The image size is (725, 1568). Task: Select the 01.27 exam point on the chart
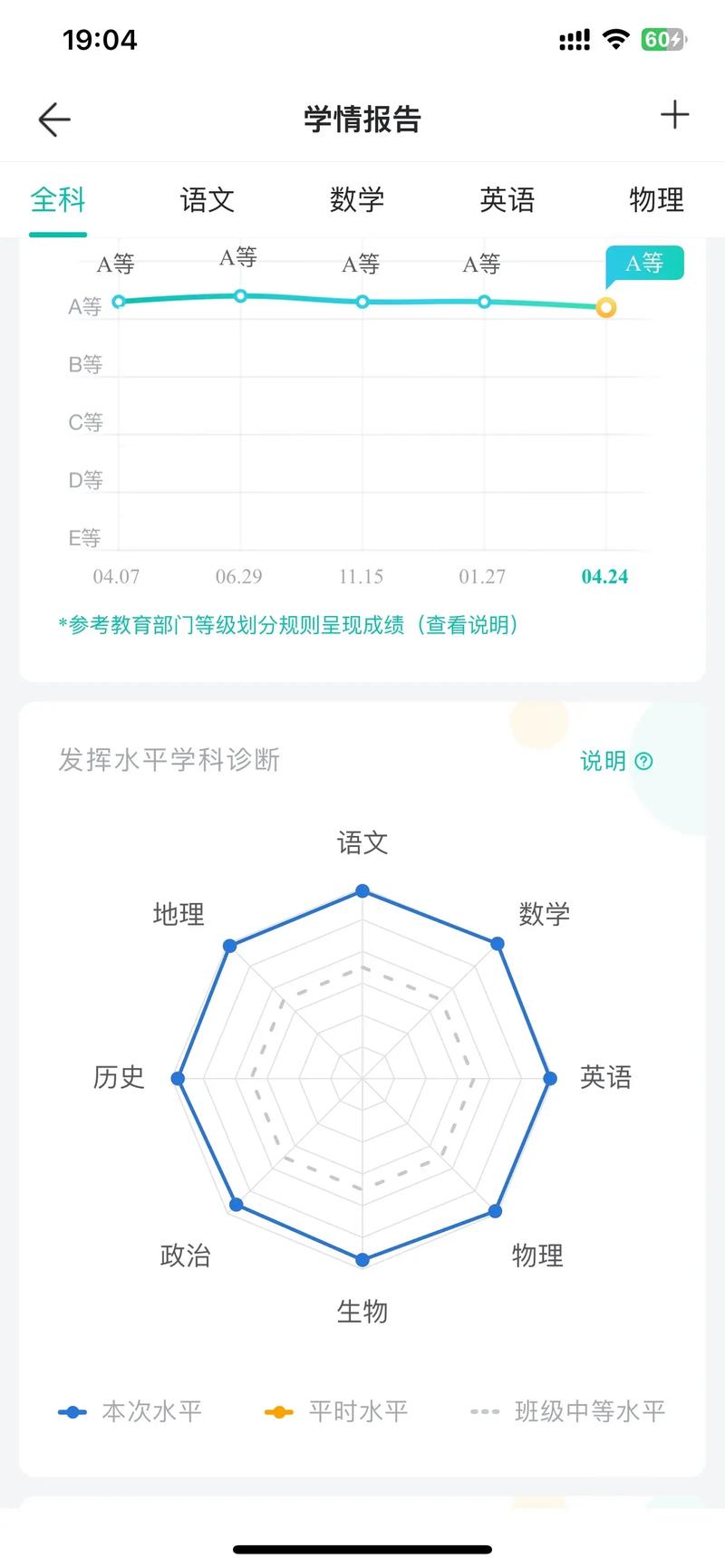tap(484, 302)
